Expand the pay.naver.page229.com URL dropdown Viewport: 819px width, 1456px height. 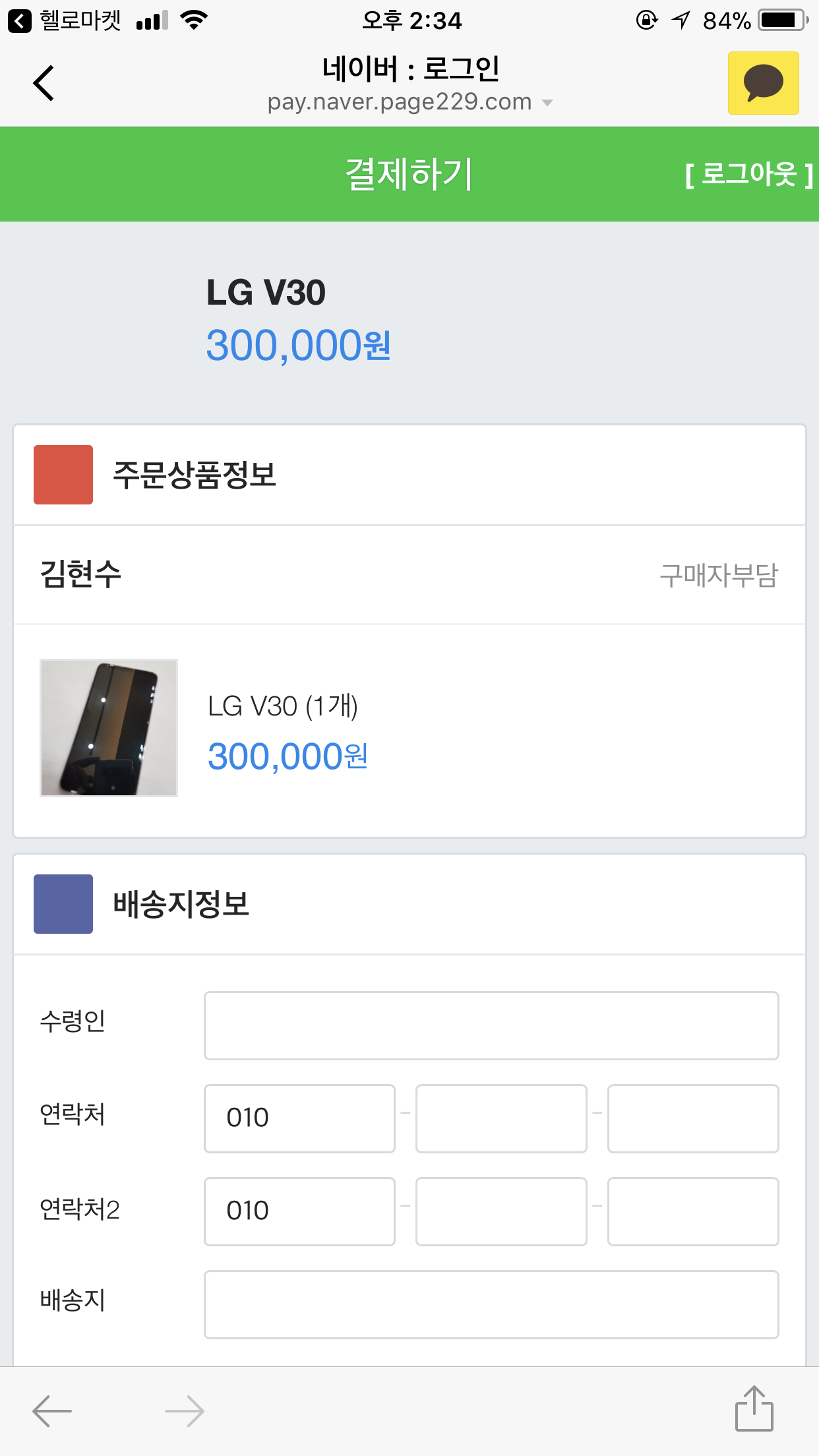tap(547, 103)
